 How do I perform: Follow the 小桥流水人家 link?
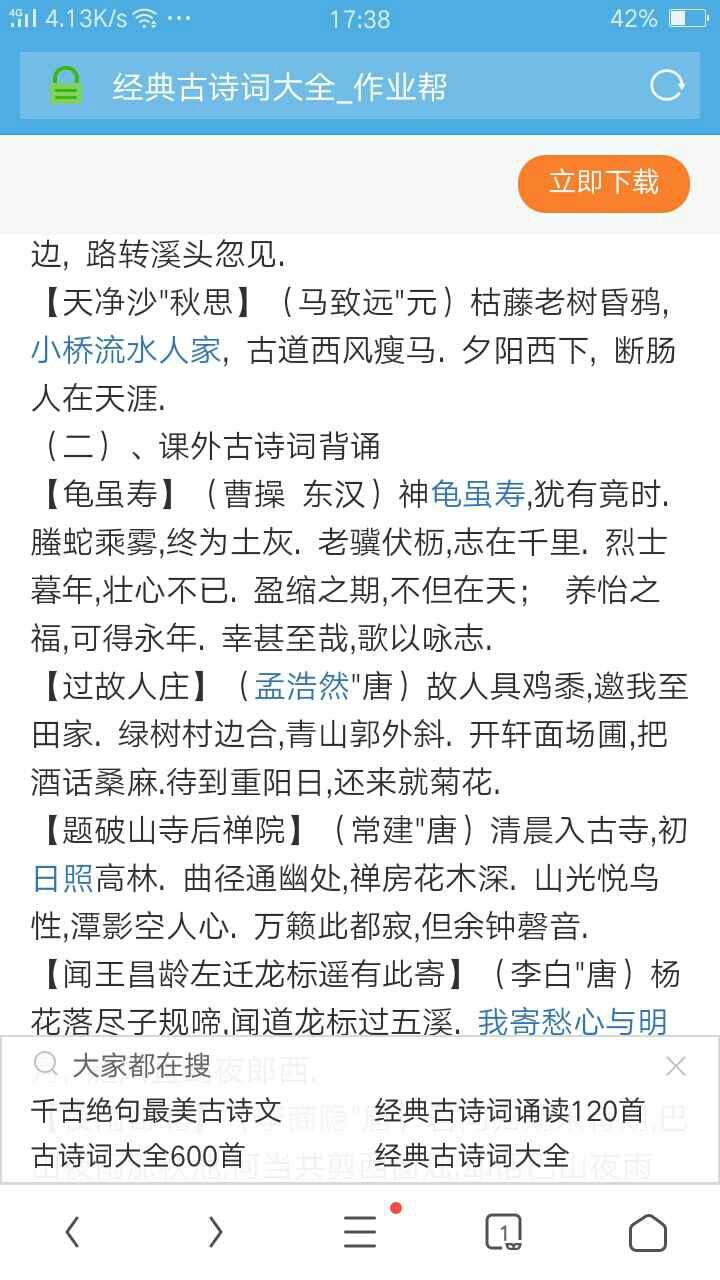(x=126, y=350)
